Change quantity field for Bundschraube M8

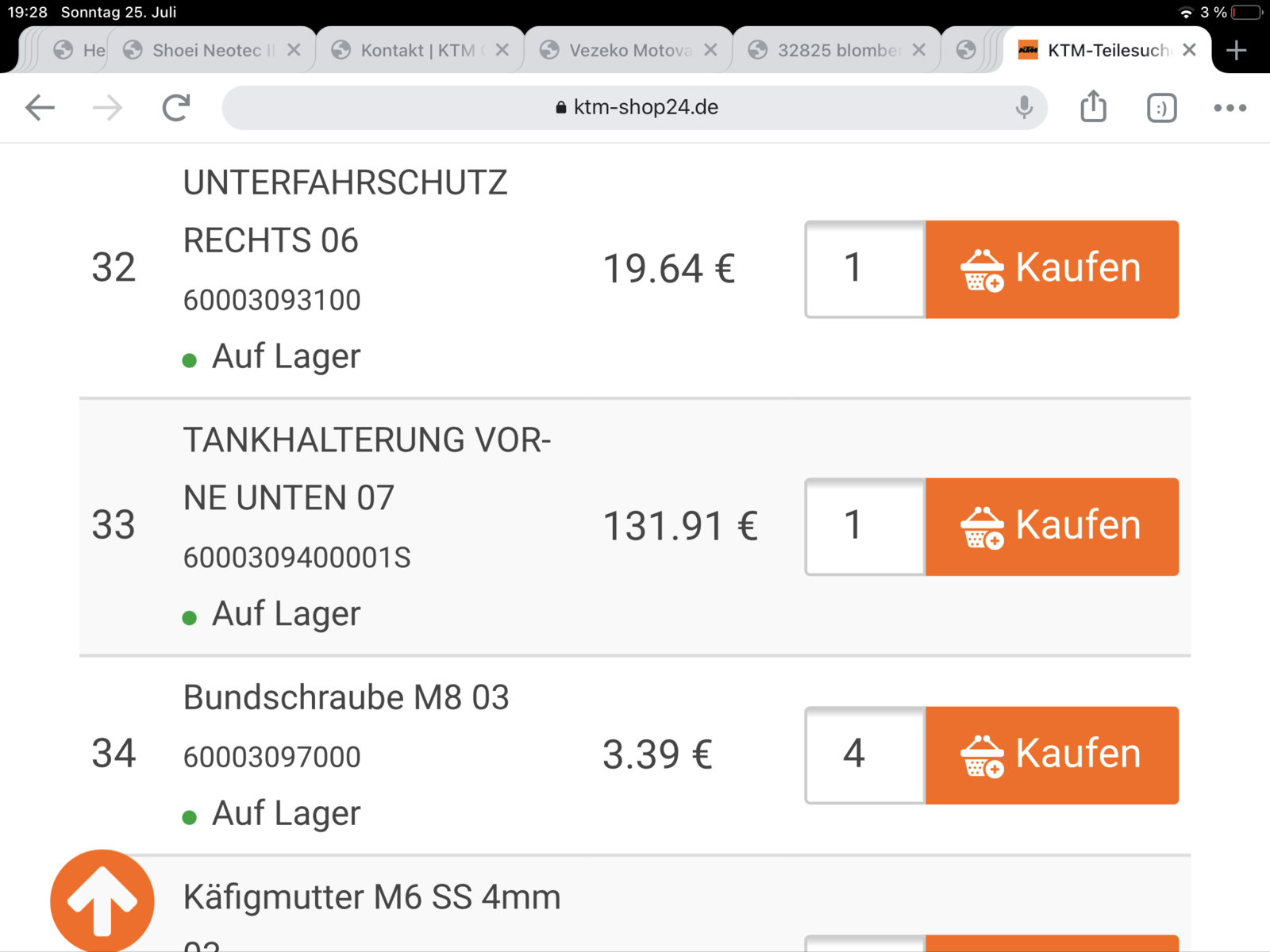coord(865,754)
